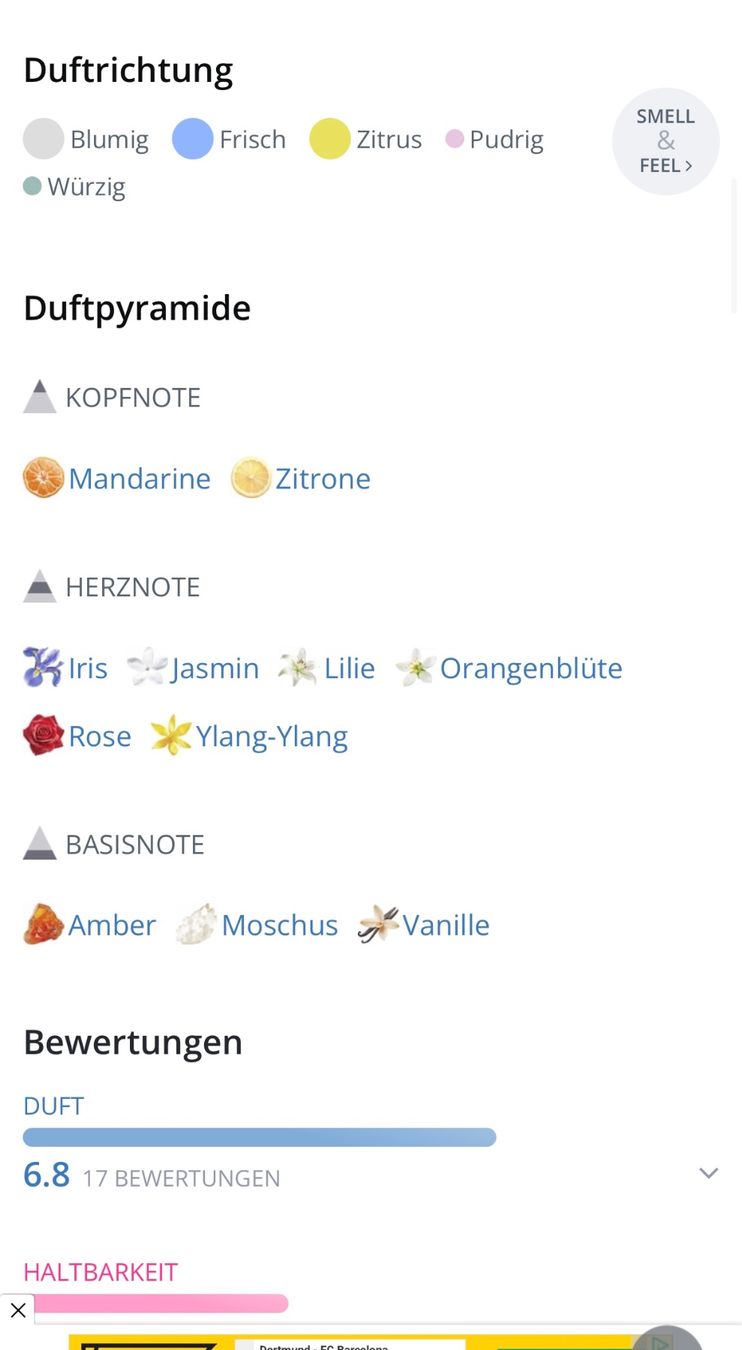Select the Lilie note link

pyautogui.click(x=326, y=667)
